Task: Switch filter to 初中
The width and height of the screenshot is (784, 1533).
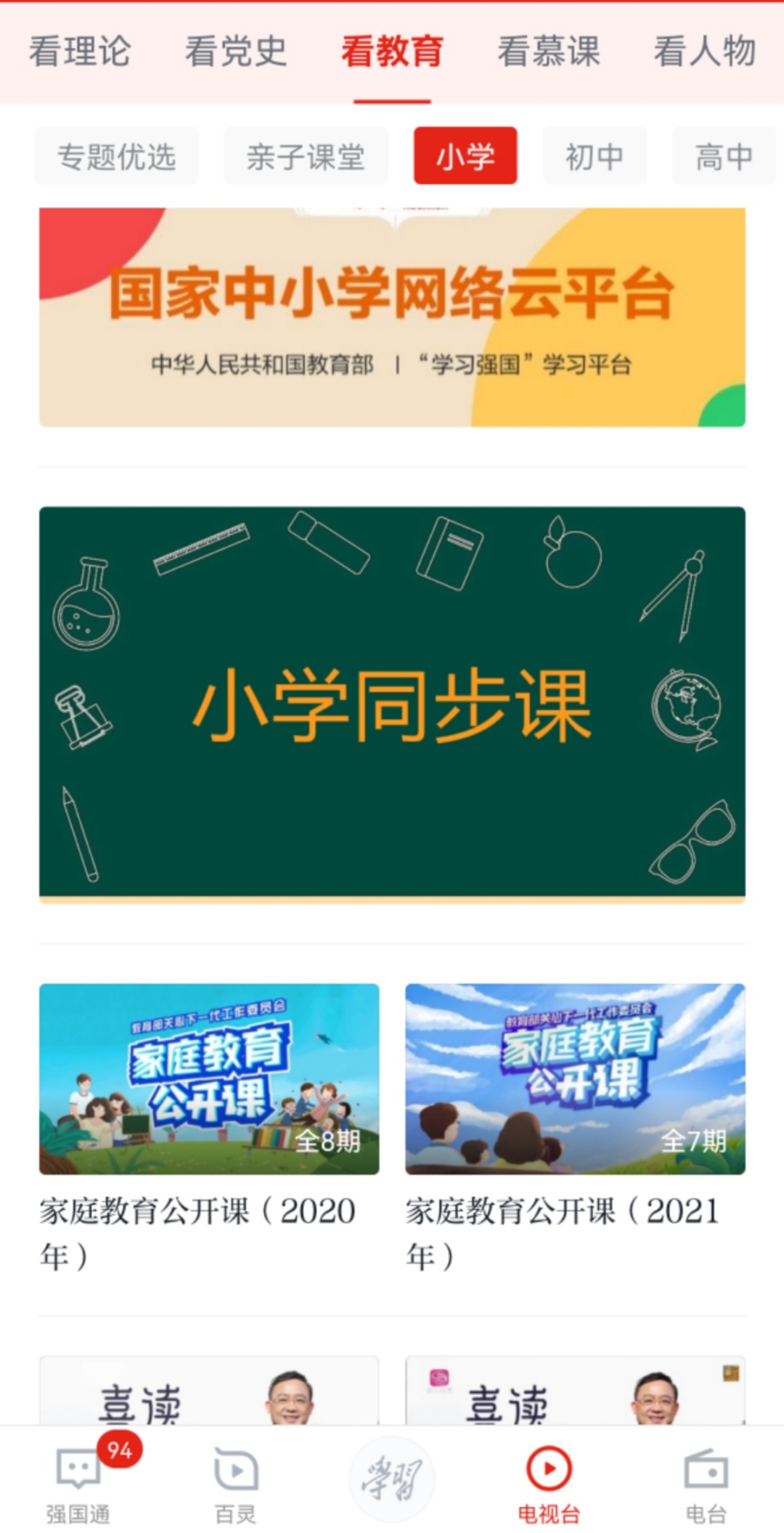Action: click(595, 155)
